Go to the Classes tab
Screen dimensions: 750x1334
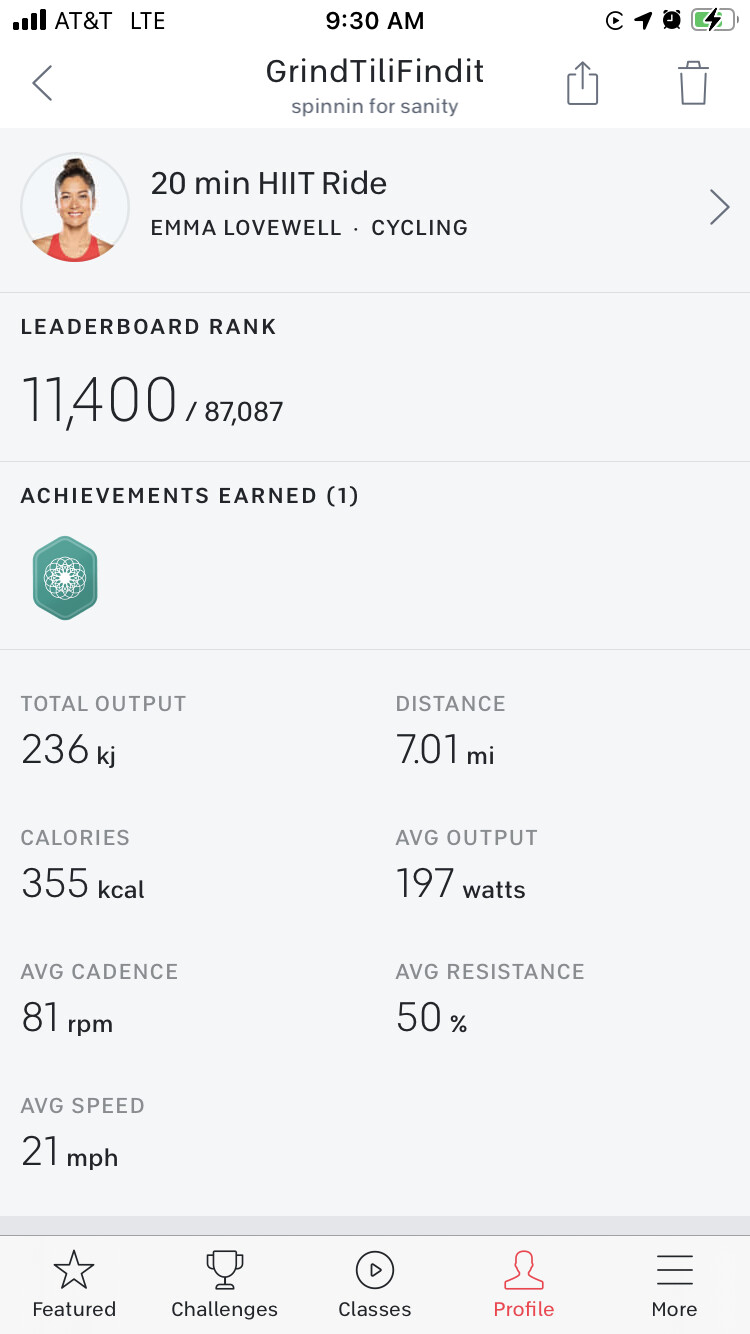click(x=375, y=1285)
